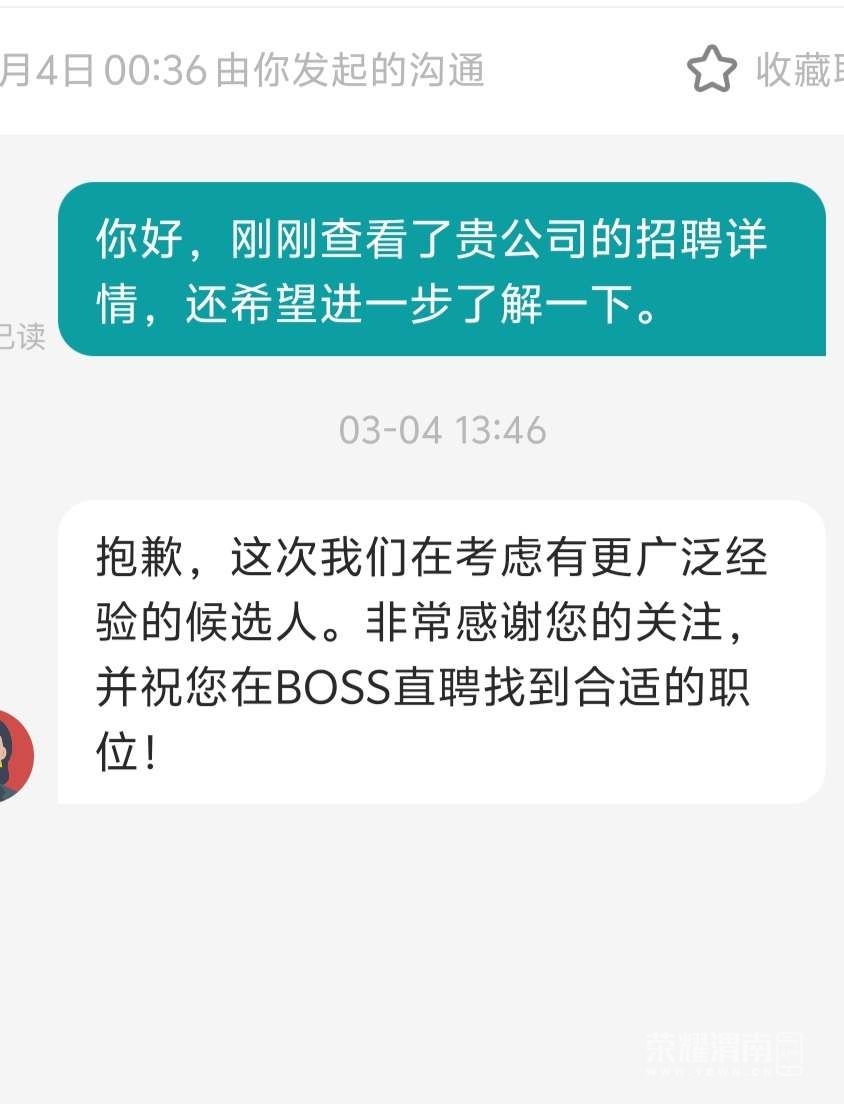Open the recruiter's avatar profile

pos(12,755)
